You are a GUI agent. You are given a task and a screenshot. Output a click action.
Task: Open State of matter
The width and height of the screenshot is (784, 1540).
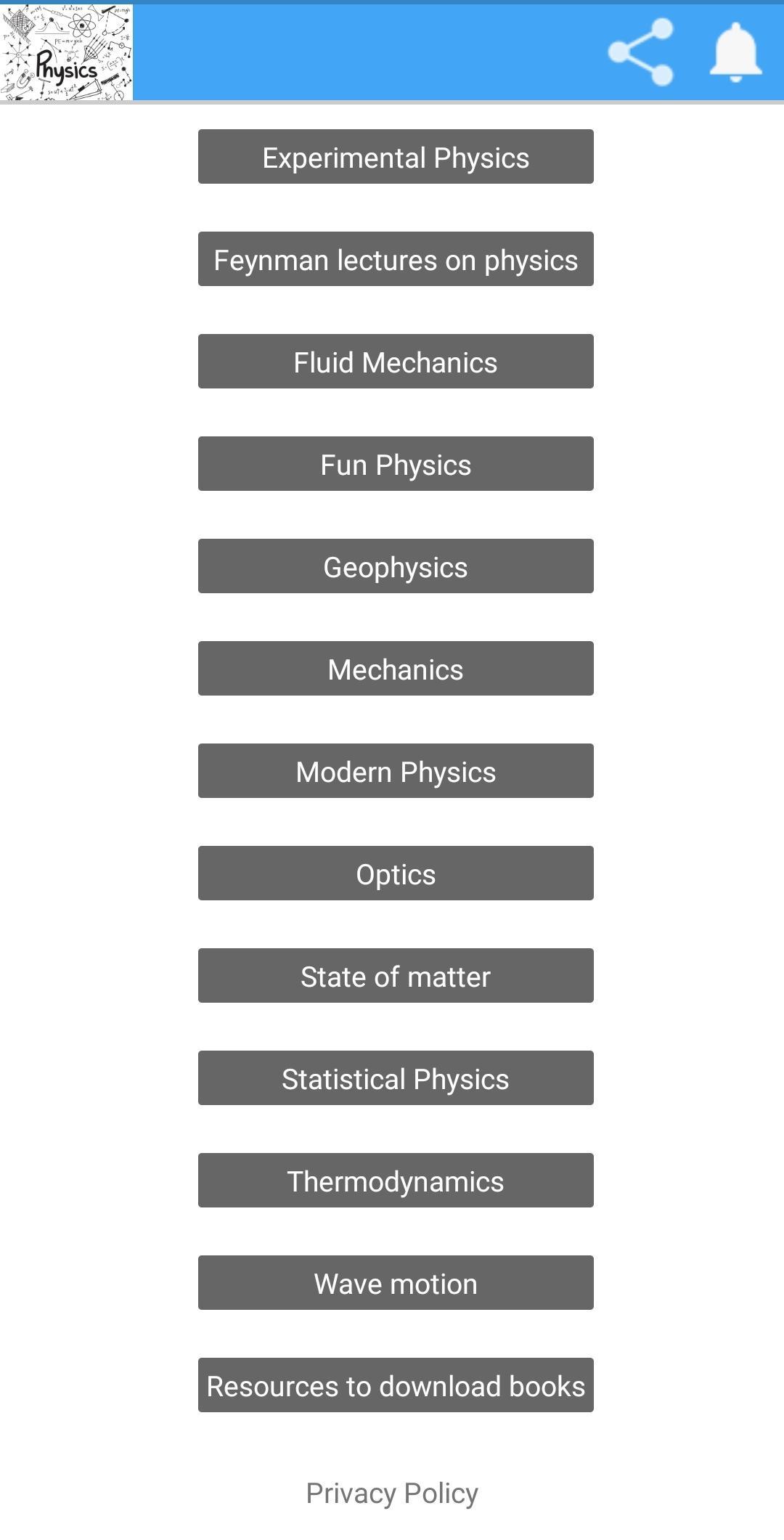point(396,976)
